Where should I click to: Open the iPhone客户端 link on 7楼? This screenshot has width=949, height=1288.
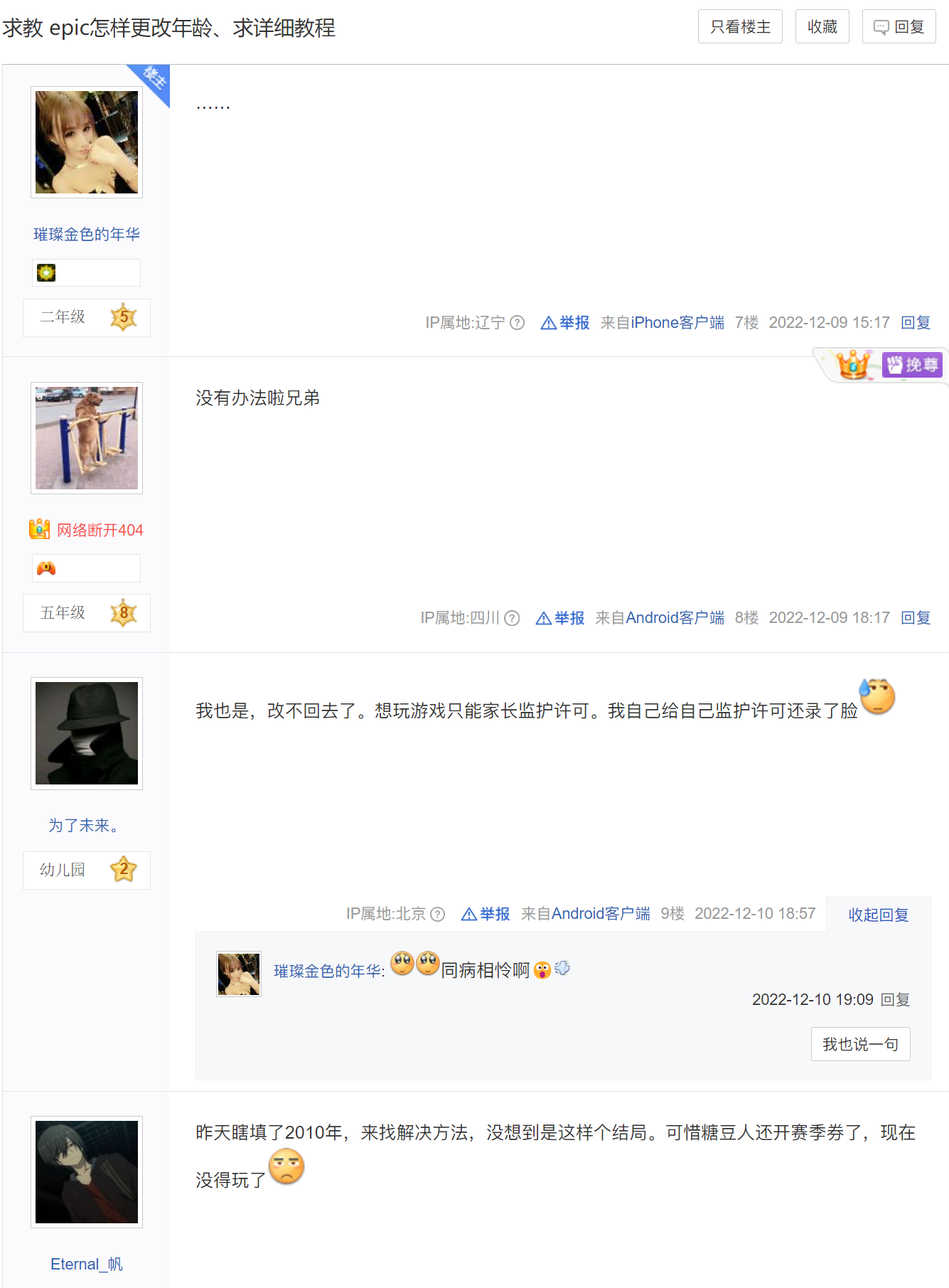coord(677,323)
